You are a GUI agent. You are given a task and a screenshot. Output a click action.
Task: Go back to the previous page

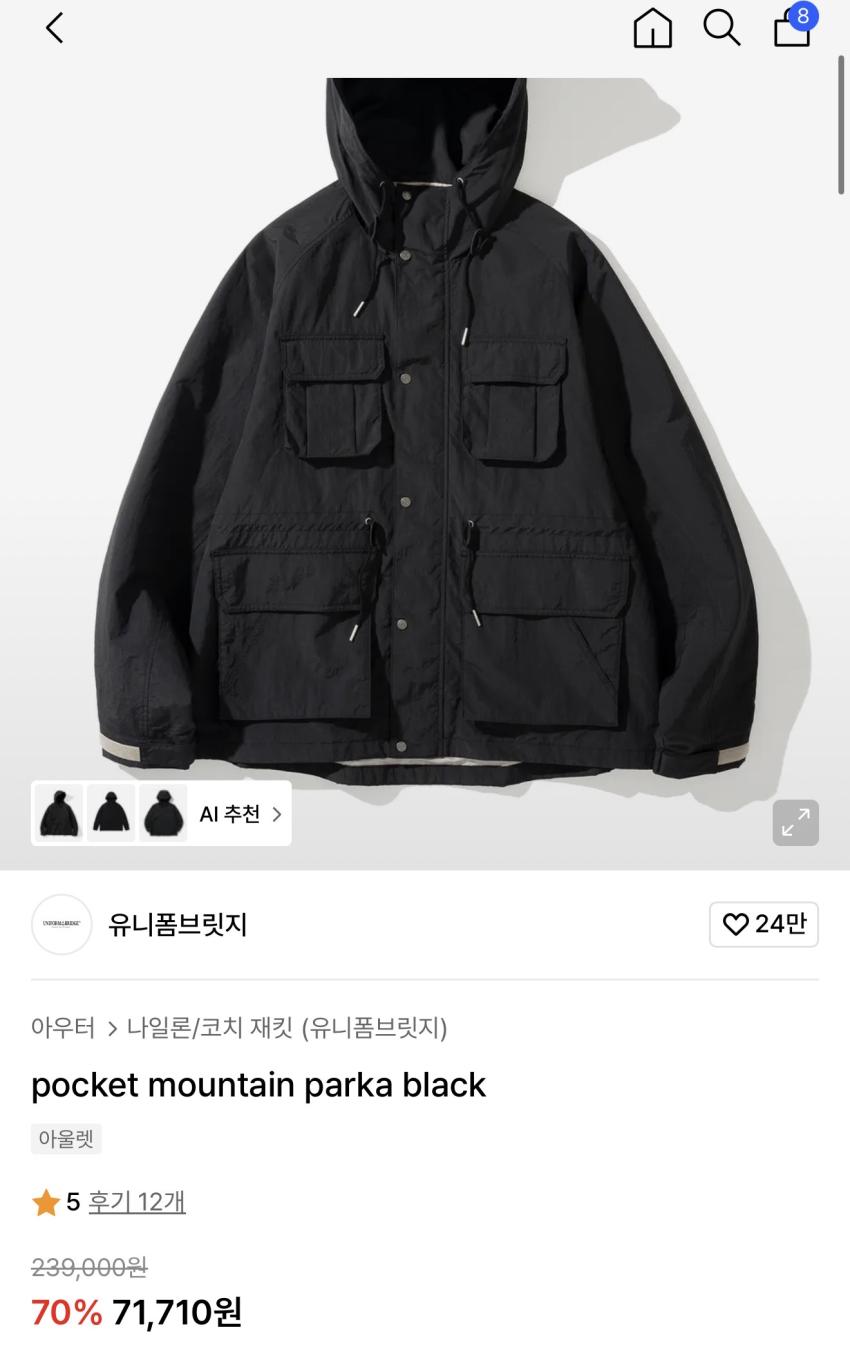(54, 28)
